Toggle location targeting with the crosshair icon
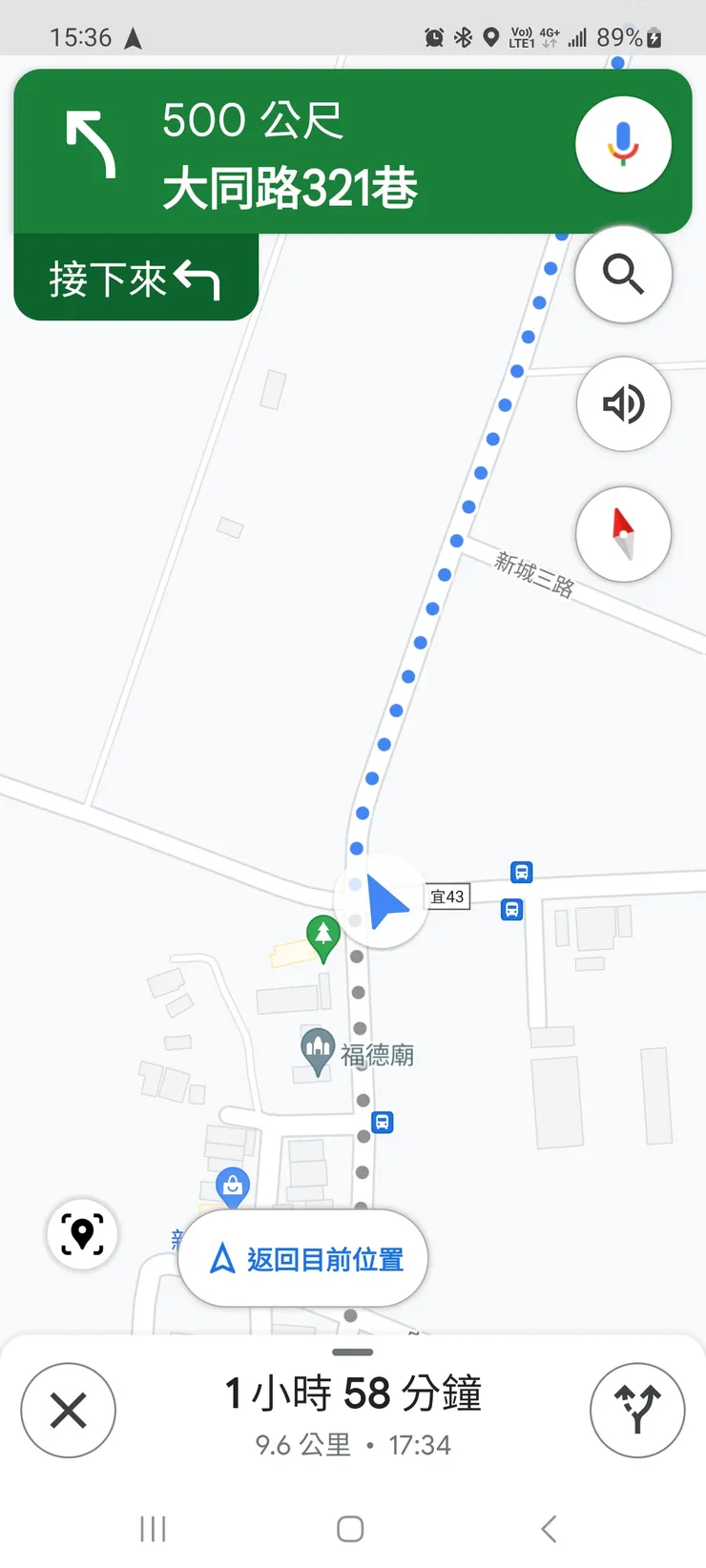The image size is (706, 1568). click(x=82, y=1232)
